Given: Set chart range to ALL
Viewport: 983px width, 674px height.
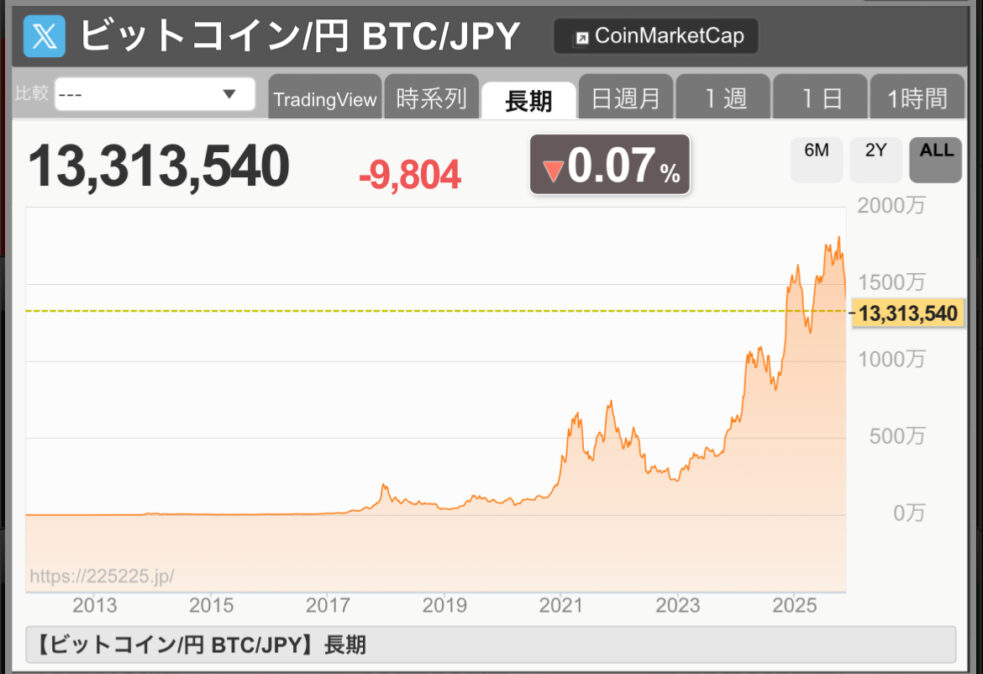Looking at the screenshot, I should (936, 160).
